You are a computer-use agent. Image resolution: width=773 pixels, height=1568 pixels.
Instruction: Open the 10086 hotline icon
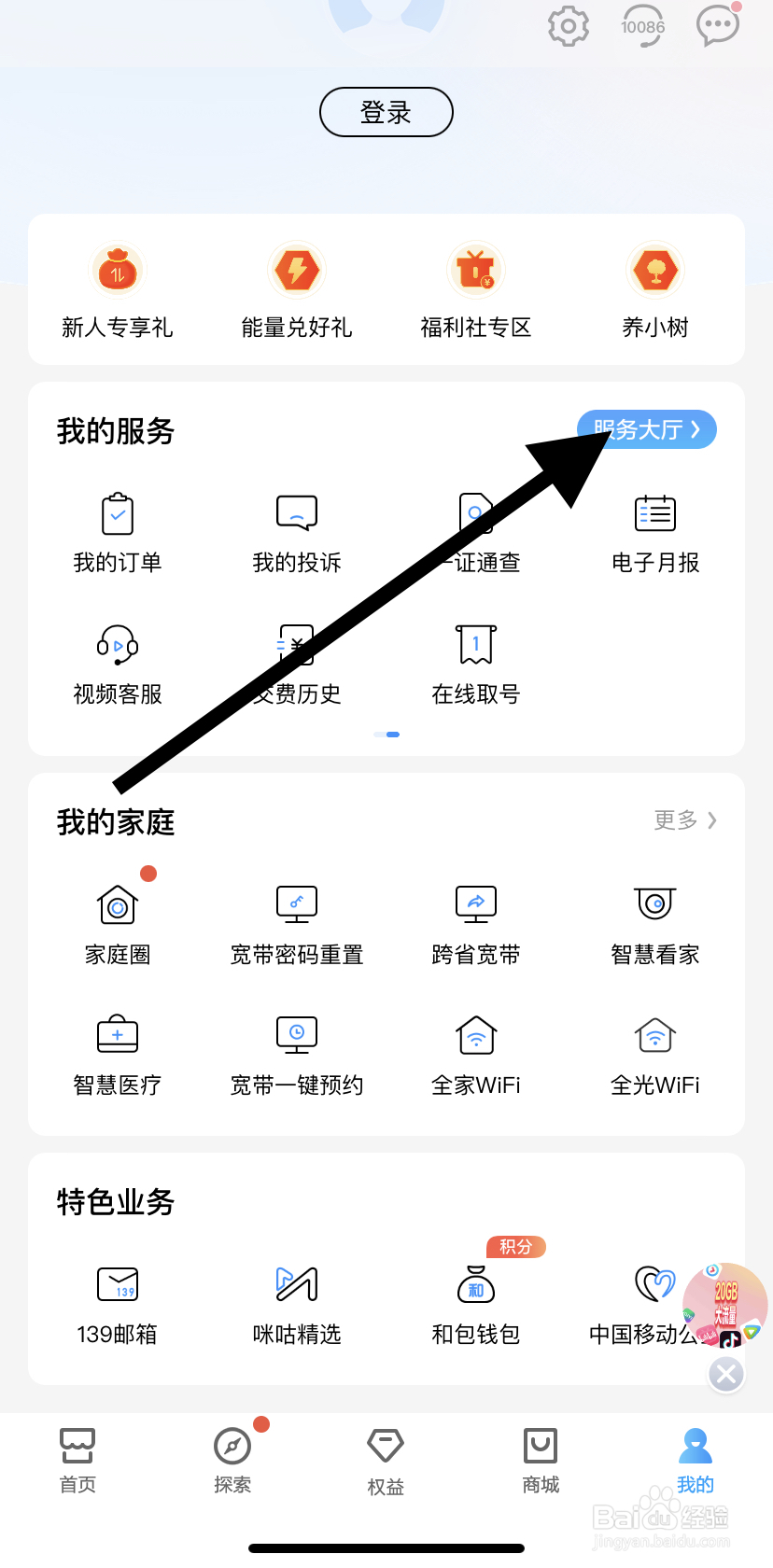point(642,26)
